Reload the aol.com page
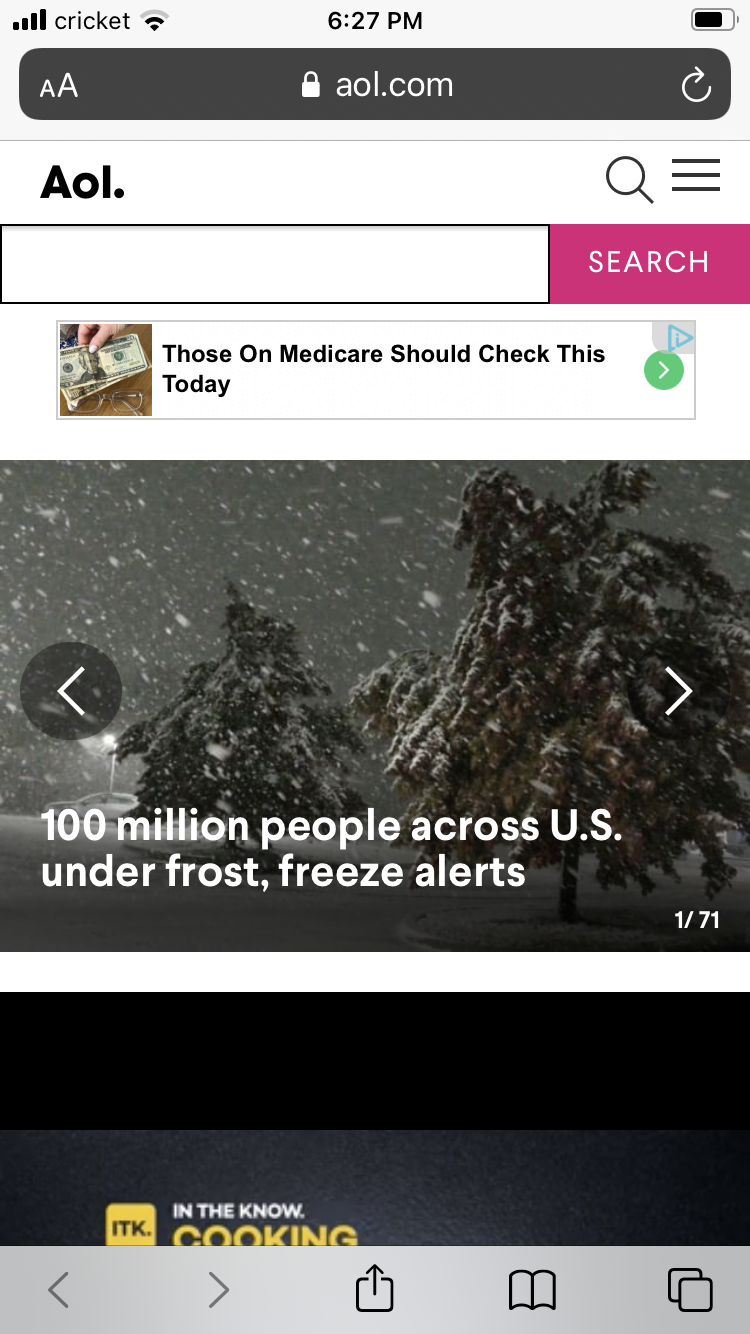The image size is (750, 1334). 696,86
